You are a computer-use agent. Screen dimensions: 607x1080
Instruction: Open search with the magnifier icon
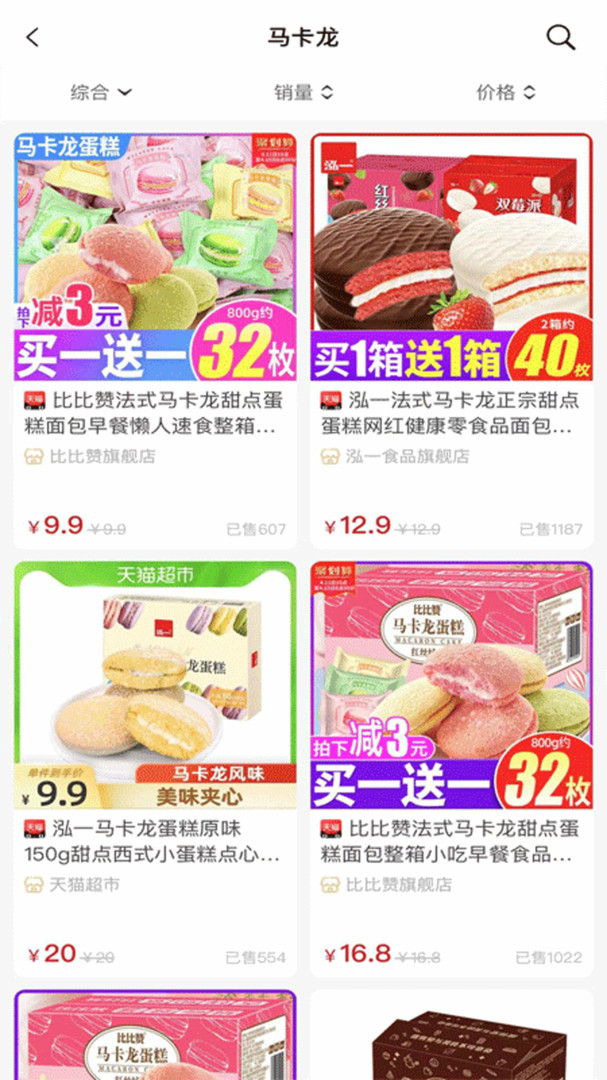560,38
